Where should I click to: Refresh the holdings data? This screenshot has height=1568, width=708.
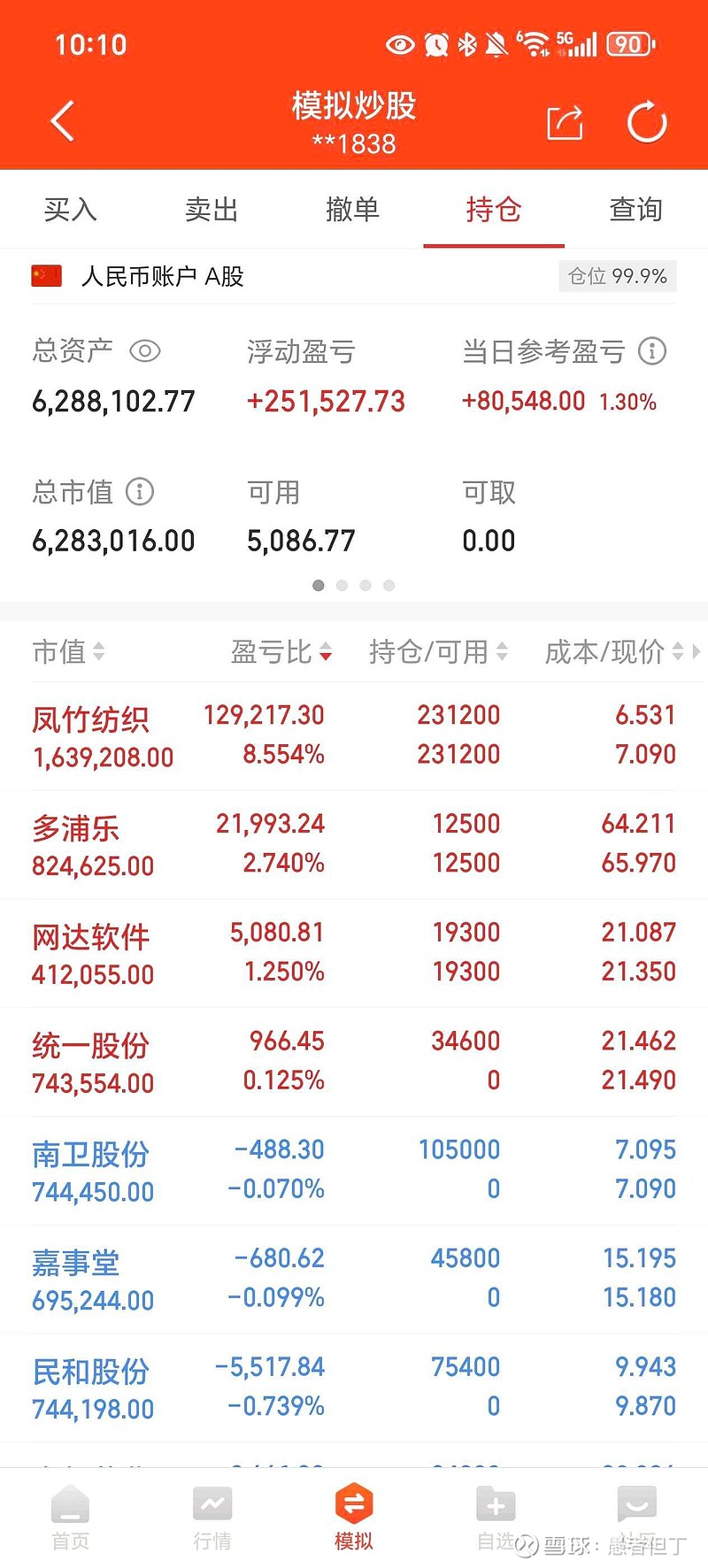pyautogui.click(x=647, y=122)
